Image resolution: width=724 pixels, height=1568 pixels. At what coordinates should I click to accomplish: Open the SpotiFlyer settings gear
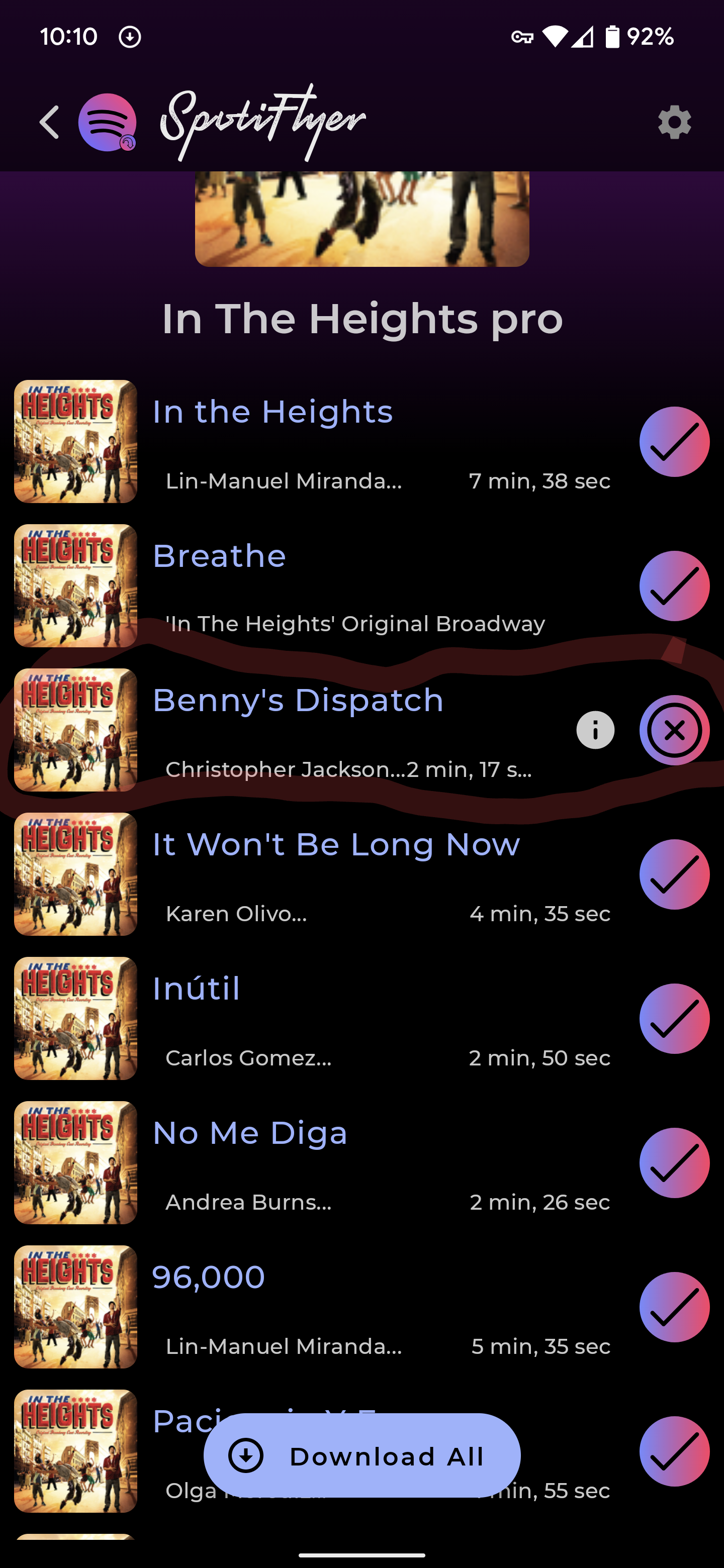coord(673,121)
